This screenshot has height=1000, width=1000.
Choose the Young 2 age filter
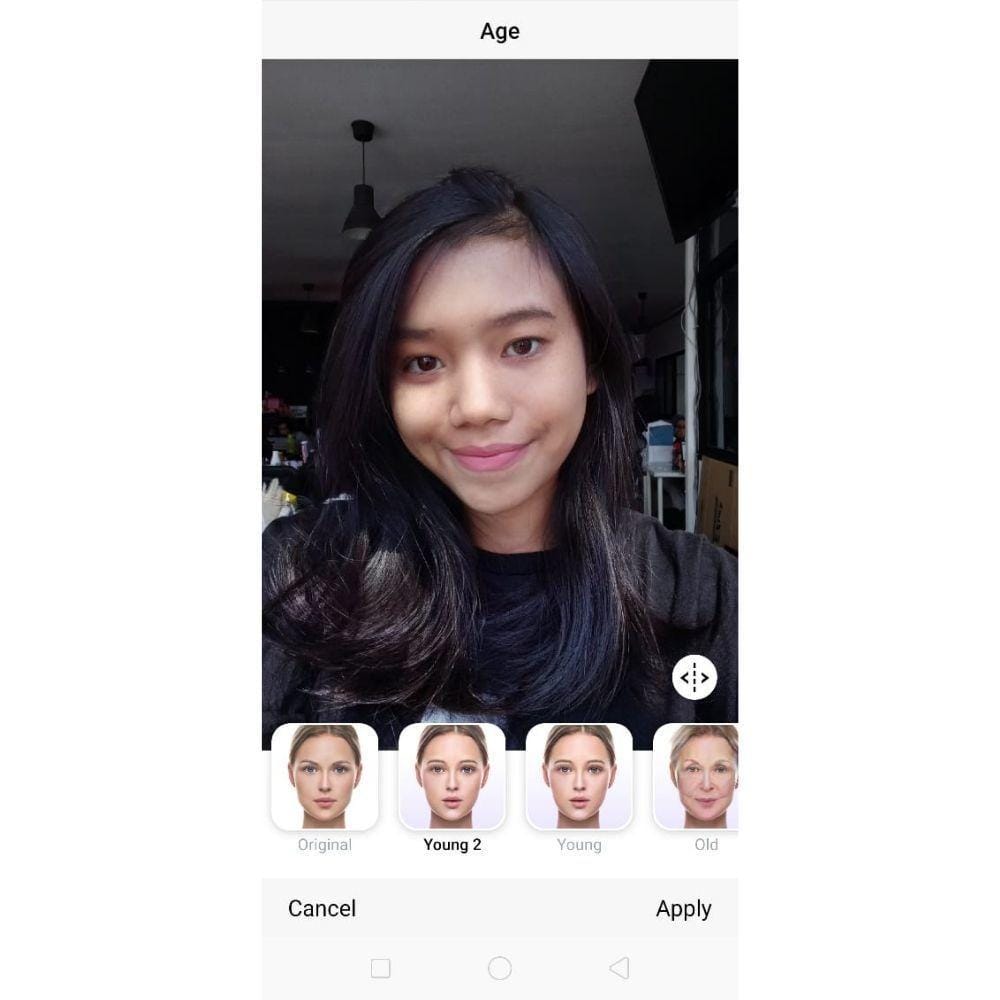(x=452, y=777)
